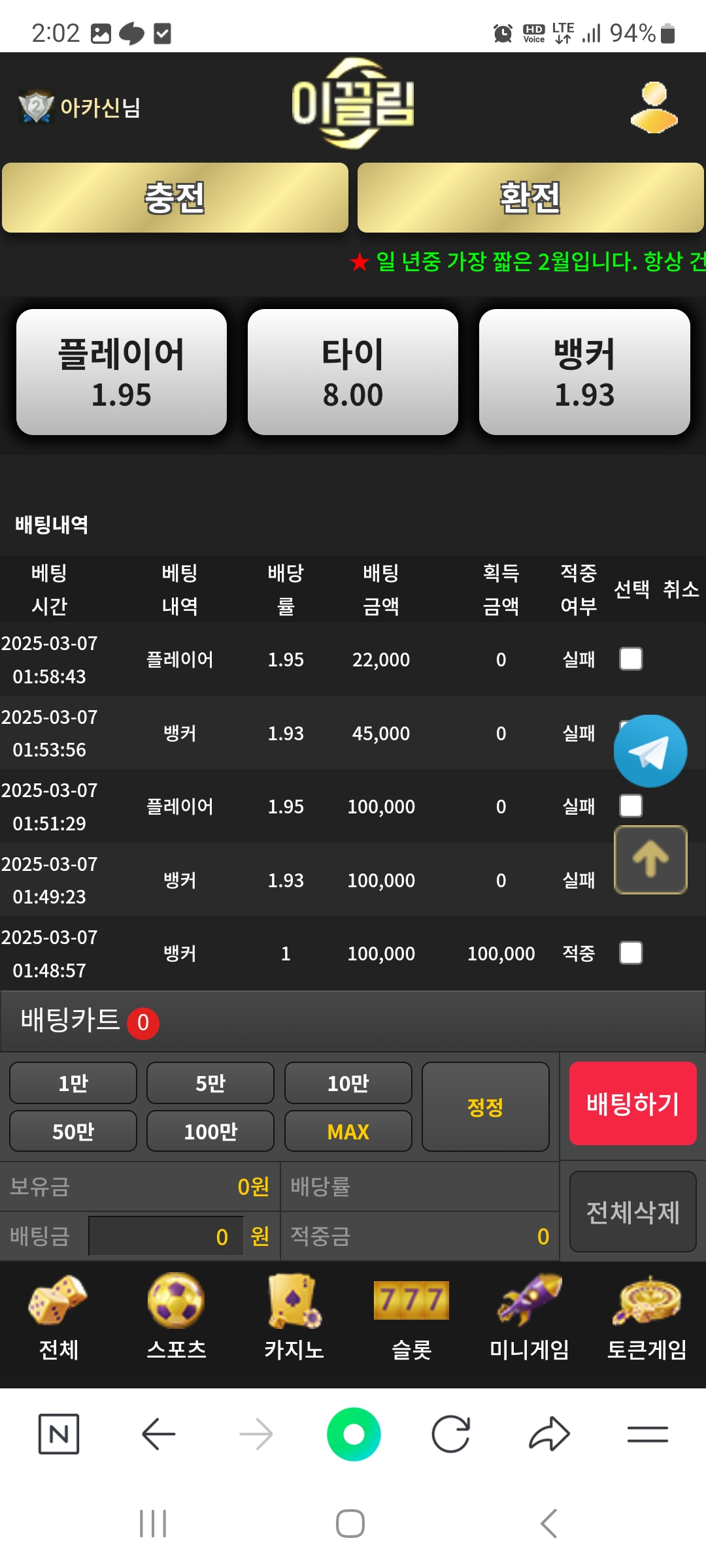Screen dimensions: 706x1568
Task: Select 플레이어 1.95 bet option
Action: [x=122, y=372]
